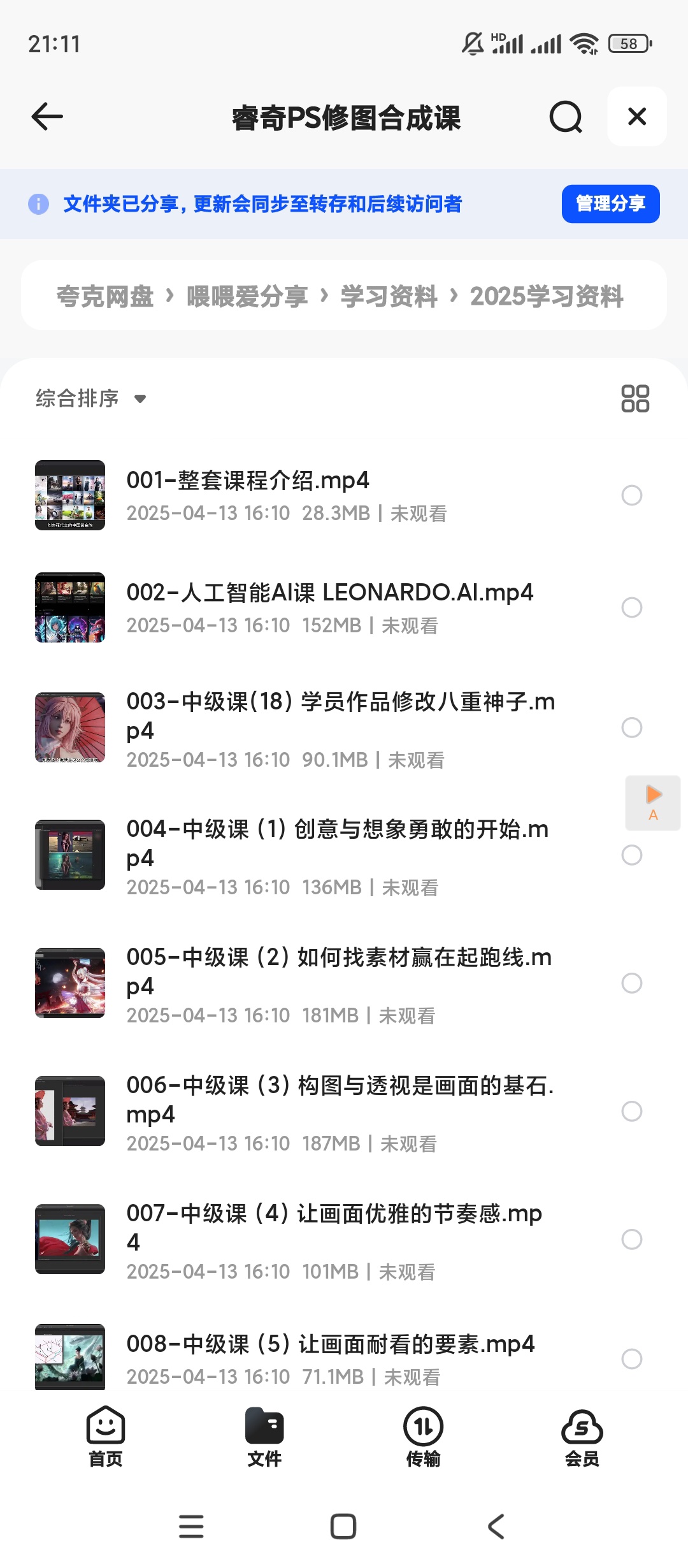
Task: Tap the floating orange play widget
Action: tap(652, 802)
